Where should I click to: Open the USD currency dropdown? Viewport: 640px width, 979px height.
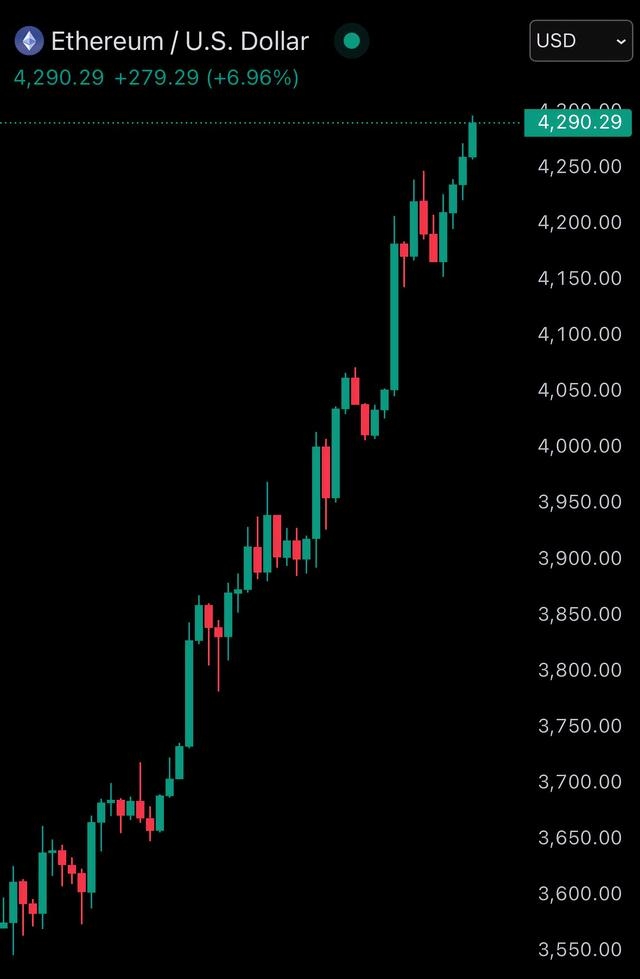pyautogui.click(x=580, y=41)
